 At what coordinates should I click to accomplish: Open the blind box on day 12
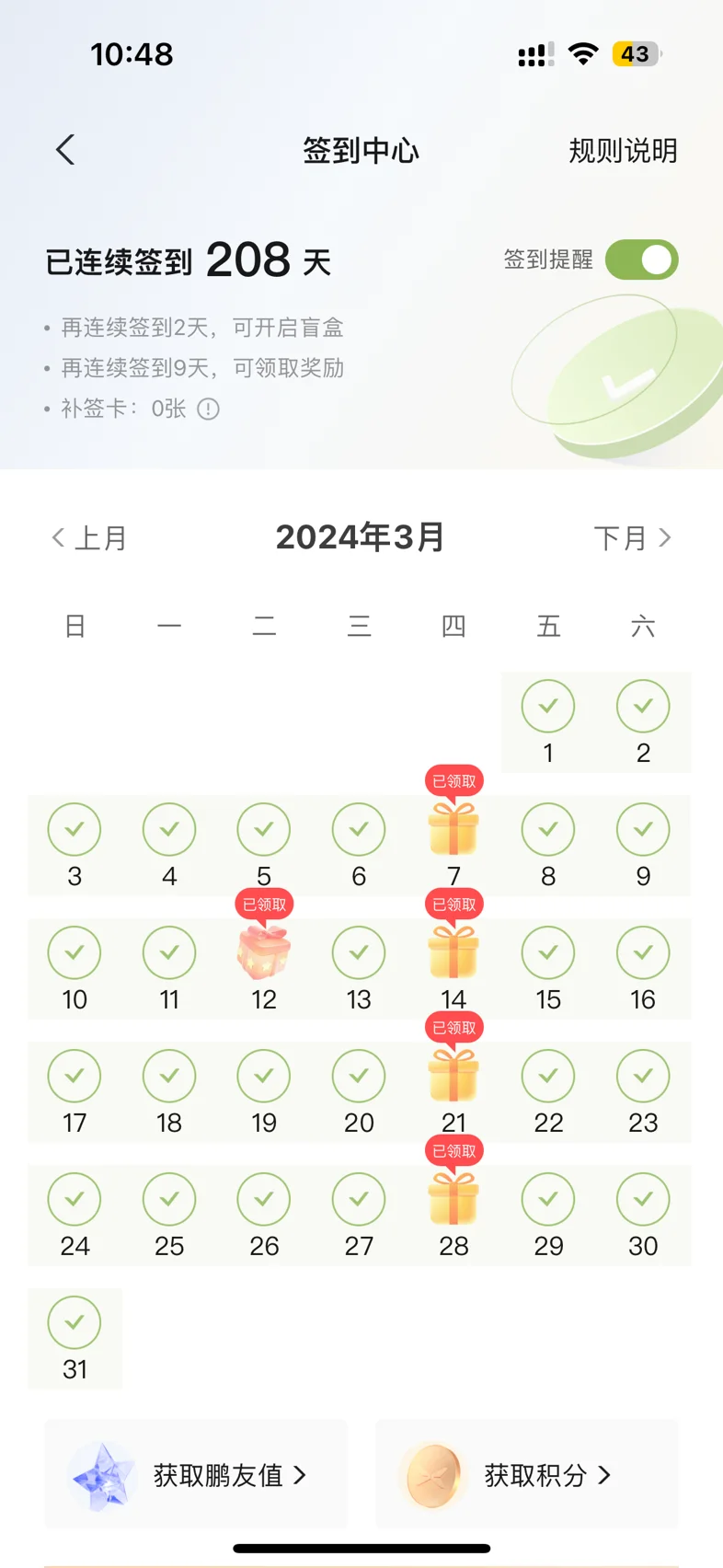click(x=264, y=951)
